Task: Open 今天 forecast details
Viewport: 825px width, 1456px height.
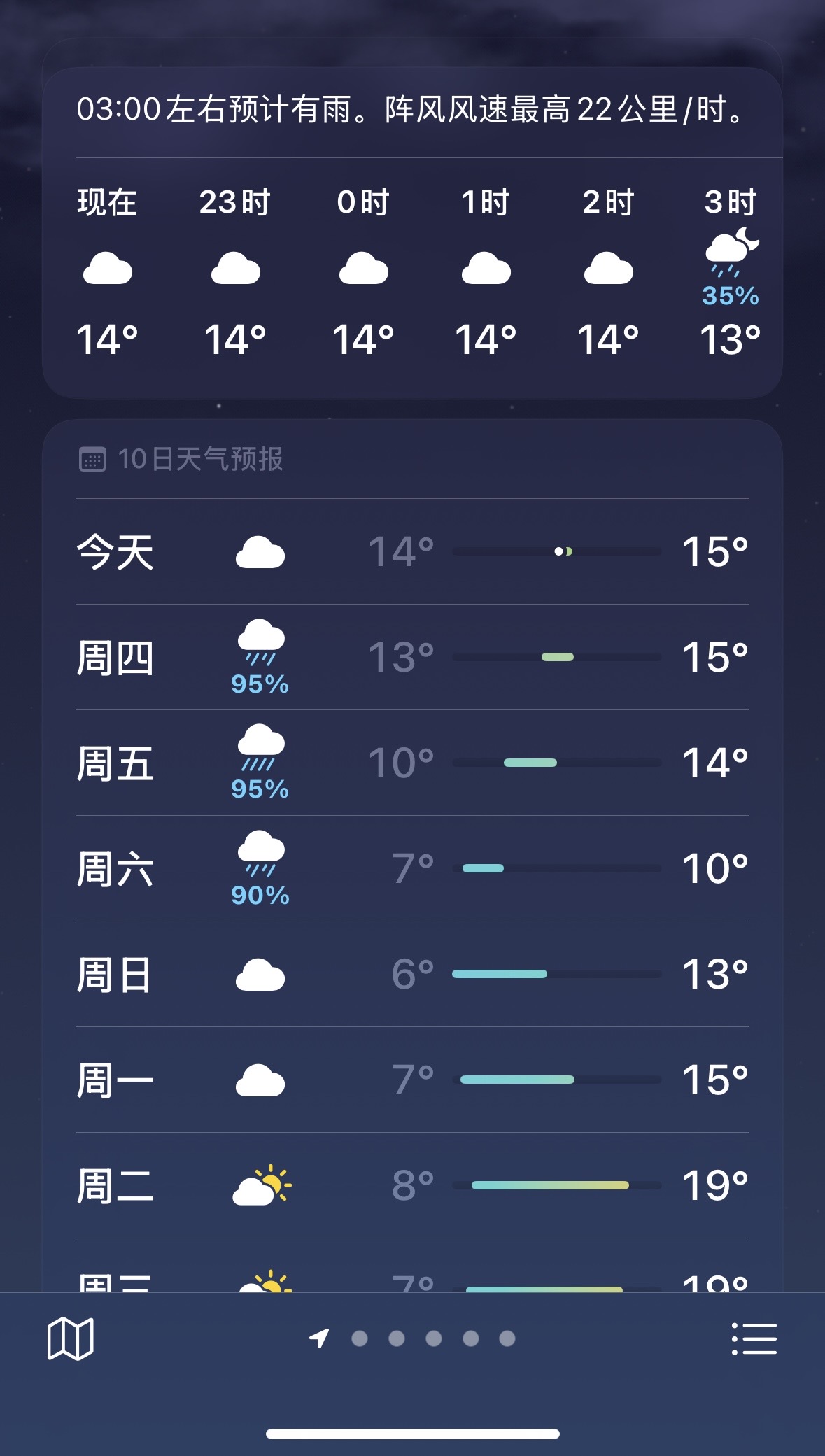Action: [412, 551]
